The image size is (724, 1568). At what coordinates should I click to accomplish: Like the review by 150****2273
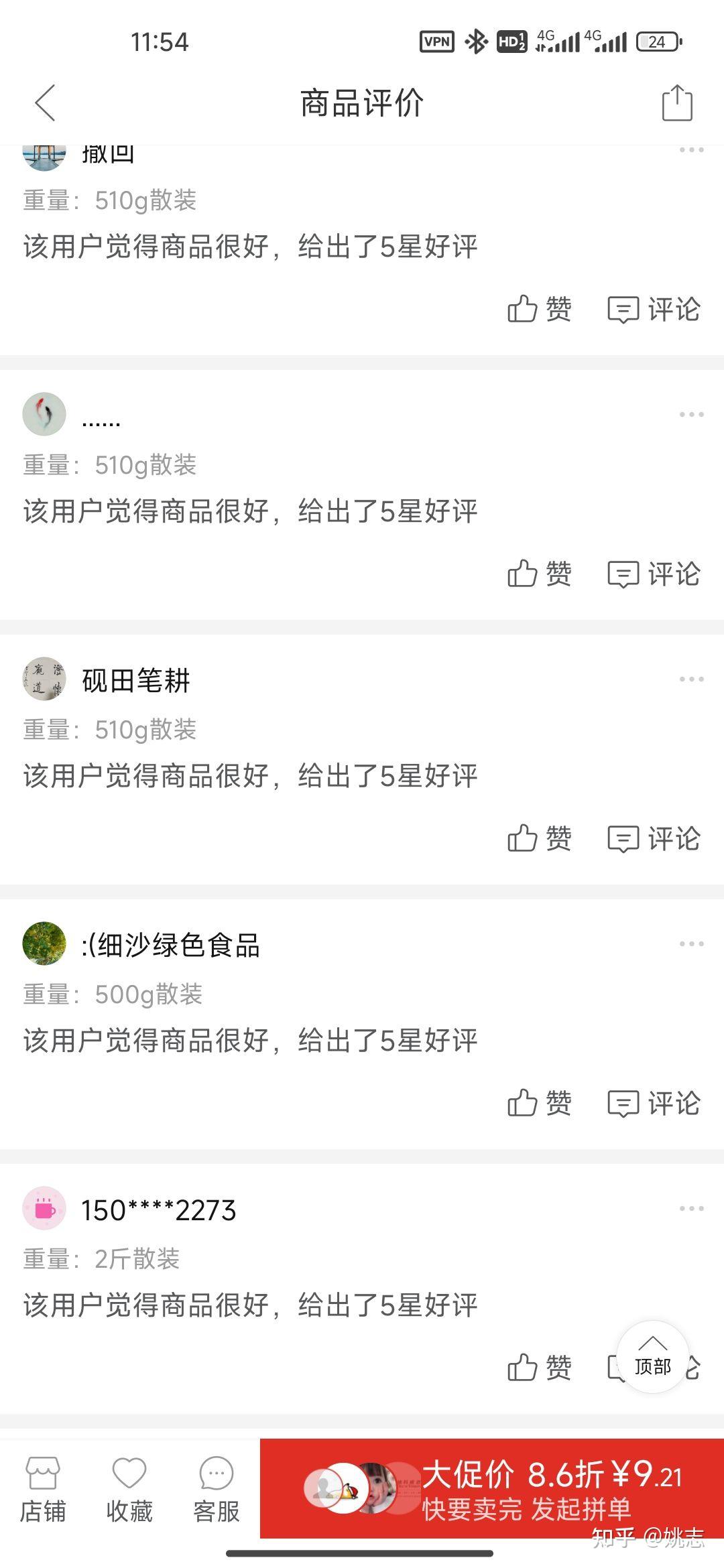(539, 1368)
